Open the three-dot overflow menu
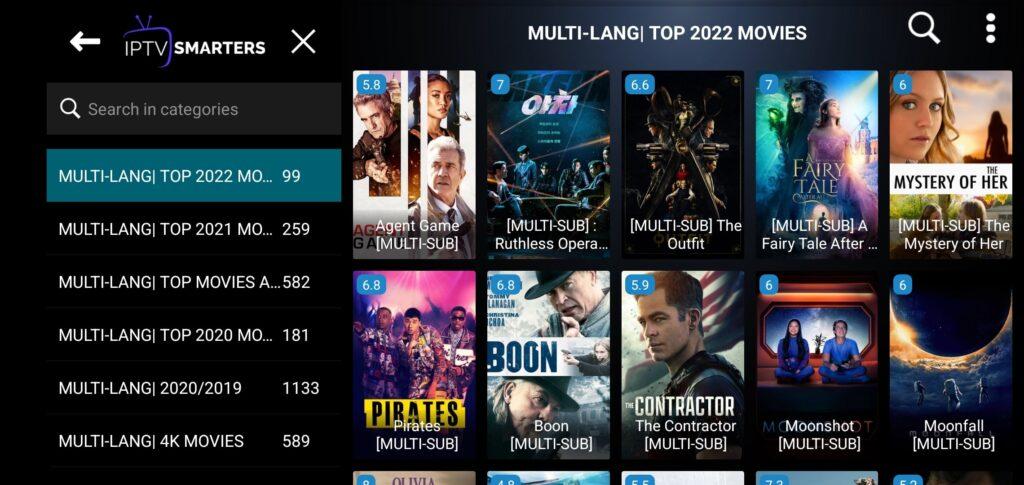The width and height of the screenshot is (1024, 485). coord(990,29)
